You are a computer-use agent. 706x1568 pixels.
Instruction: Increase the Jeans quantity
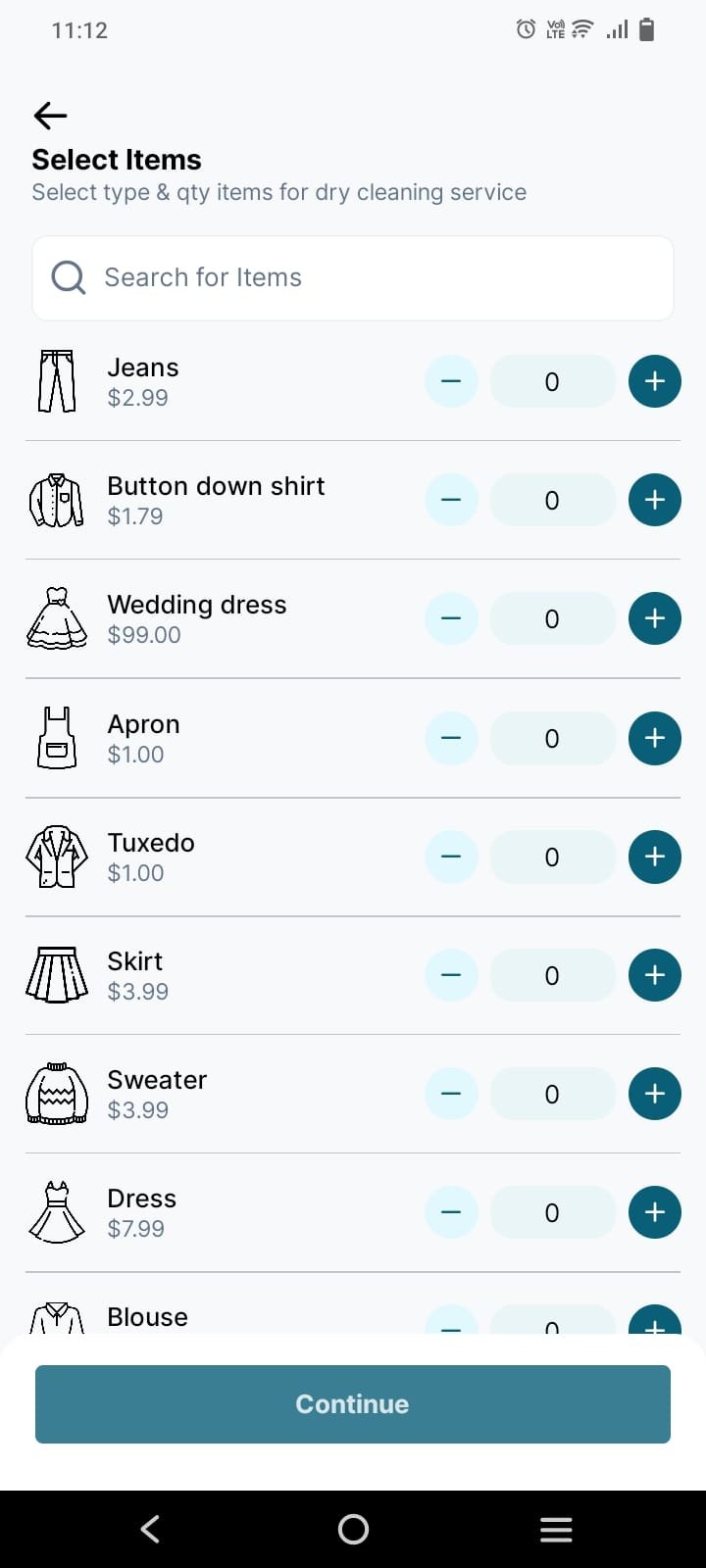click(654, 381)
